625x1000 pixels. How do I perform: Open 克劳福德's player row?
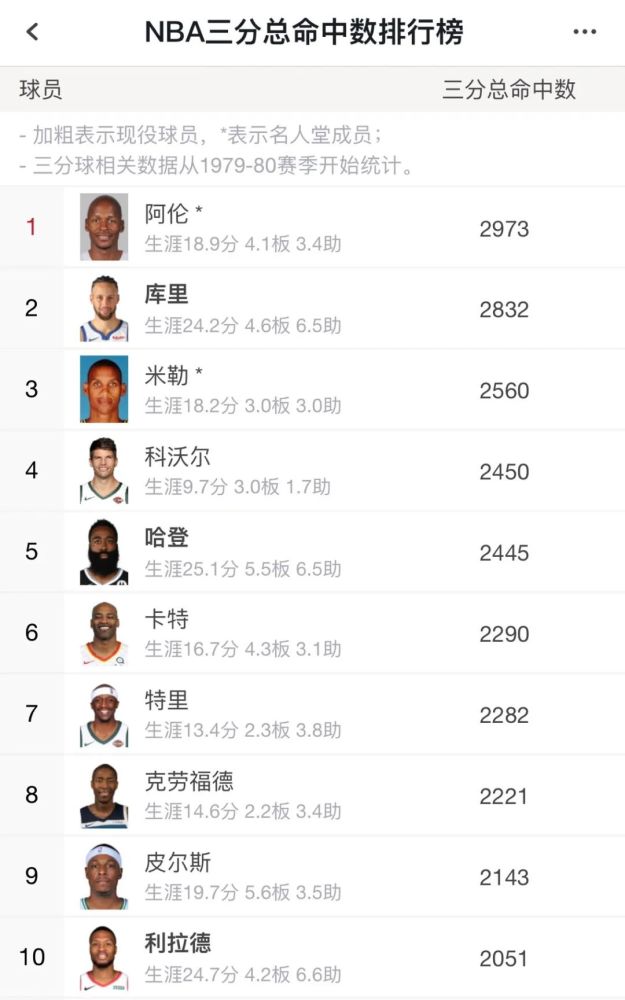[312, 794]
